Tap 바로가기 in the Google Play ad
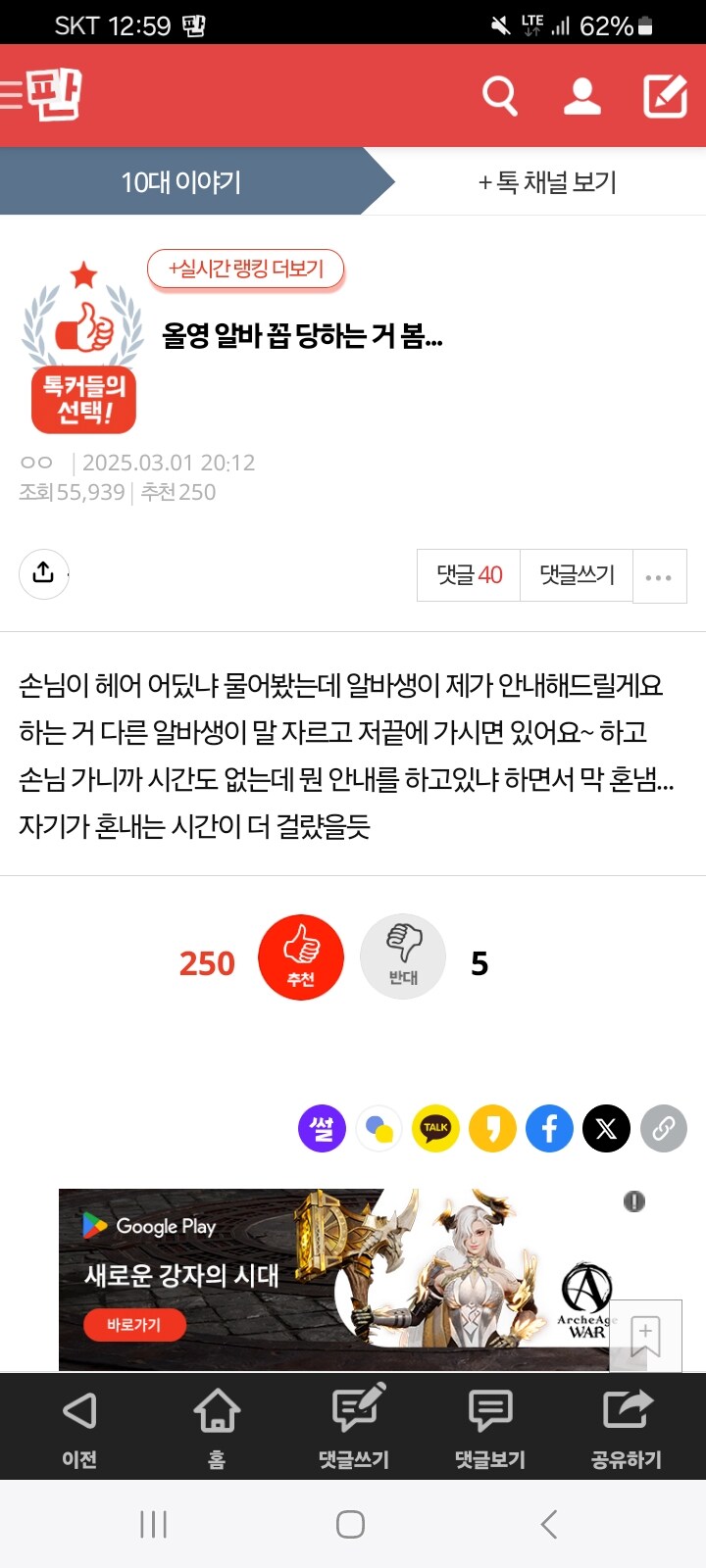The image size is (706, 1568). (135, 1325)
